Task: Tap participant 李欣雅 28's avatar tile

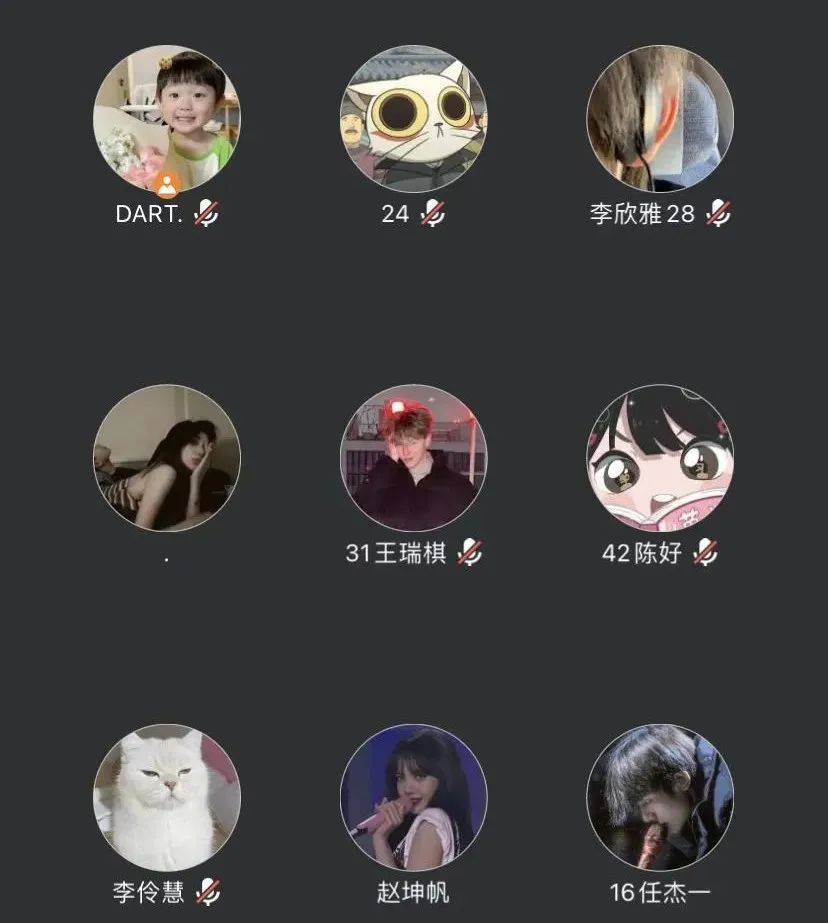Action: (660, 118)
